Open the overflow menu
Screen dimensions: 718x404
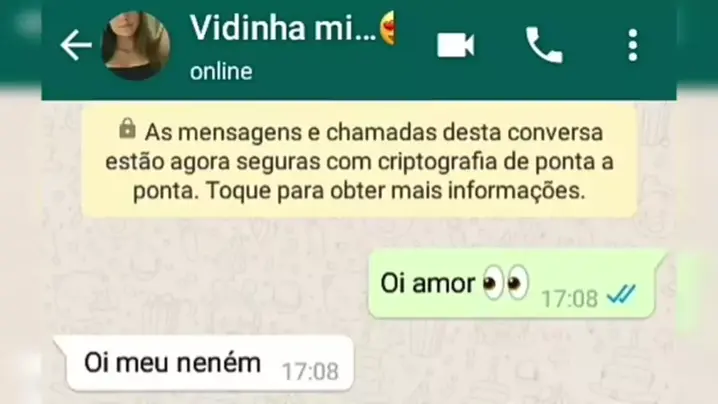coord(632,45)
